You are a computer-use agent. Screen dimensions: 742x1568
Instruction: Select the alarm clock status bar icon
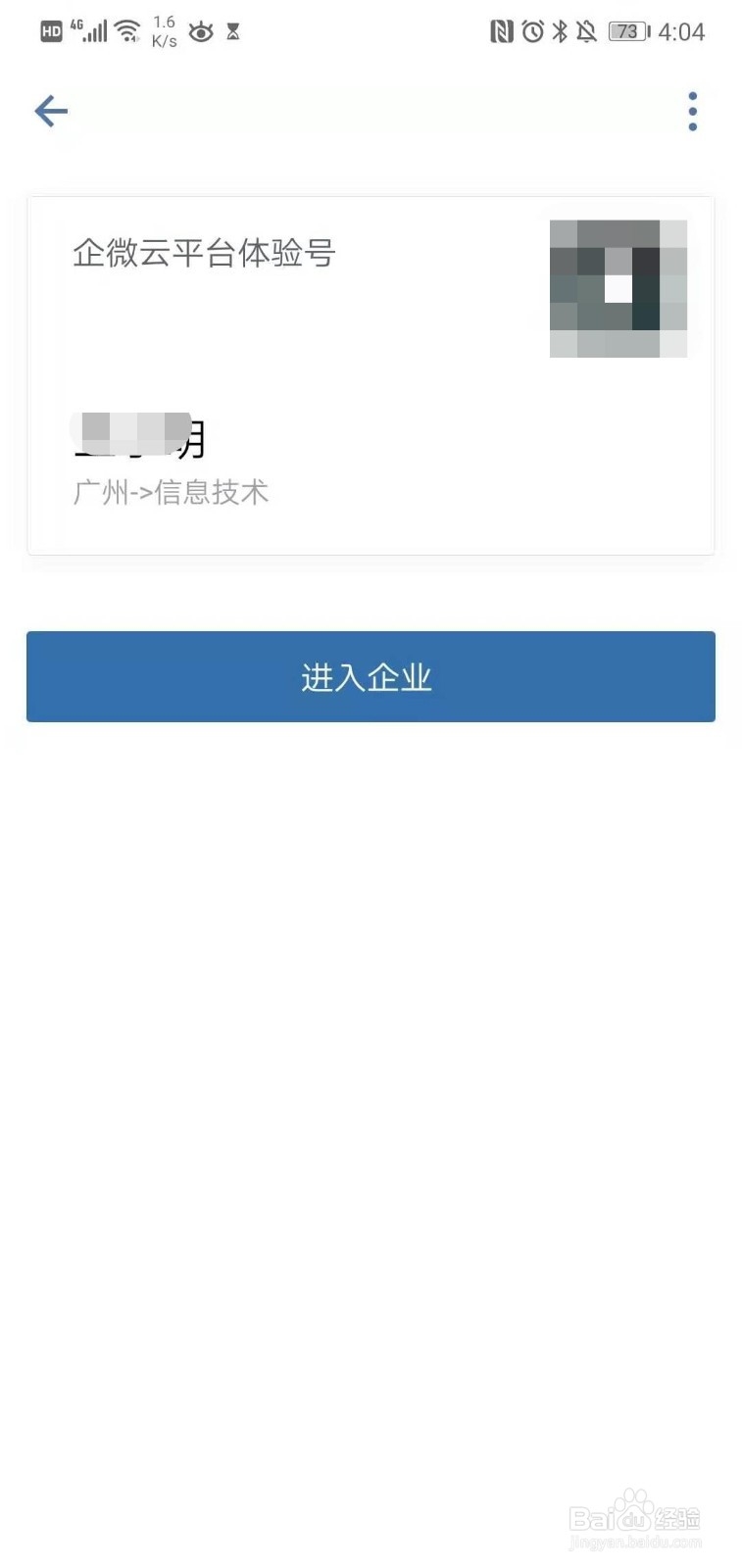point(533,31)
